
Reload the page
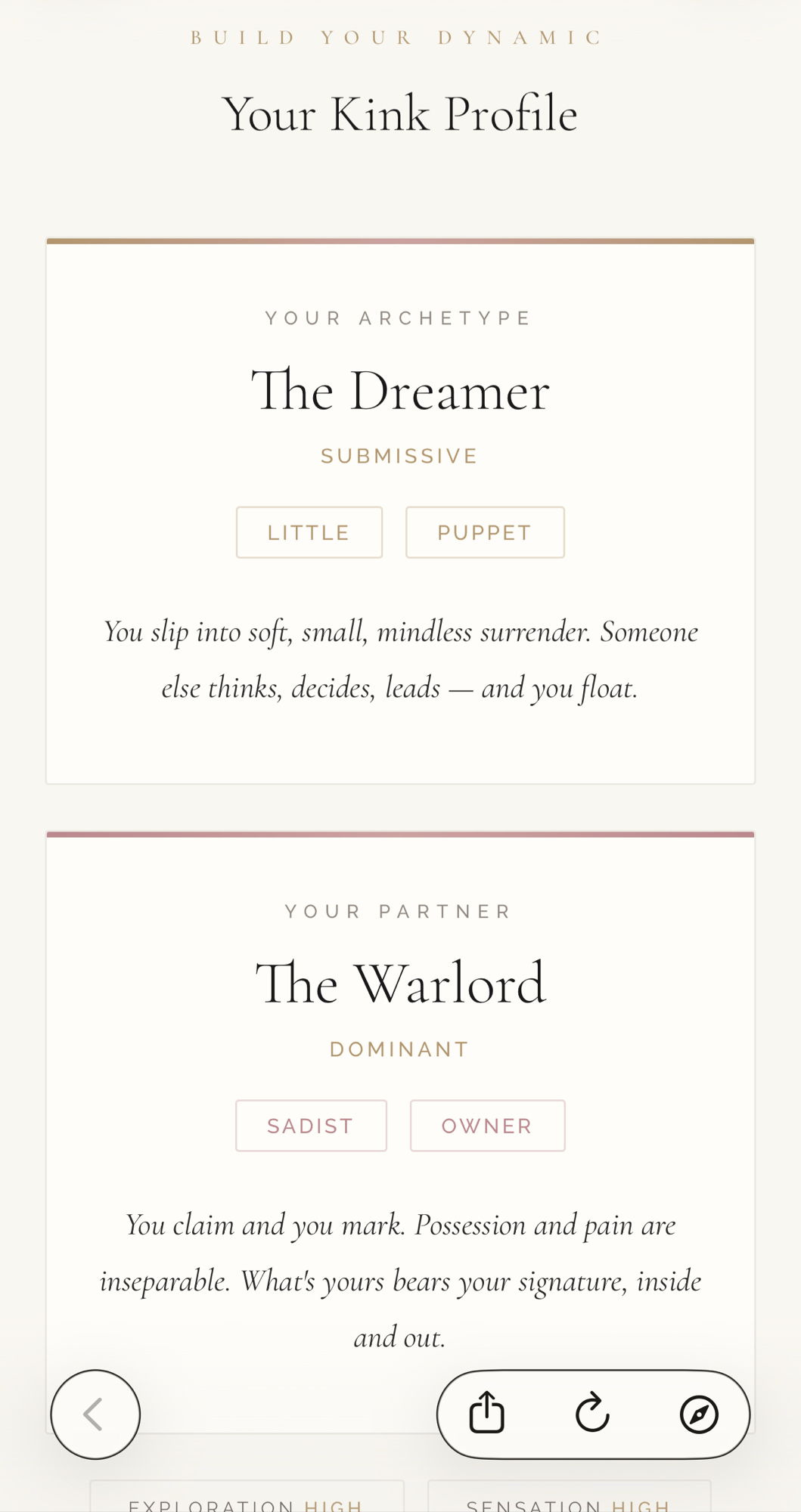click(592, 1413)
